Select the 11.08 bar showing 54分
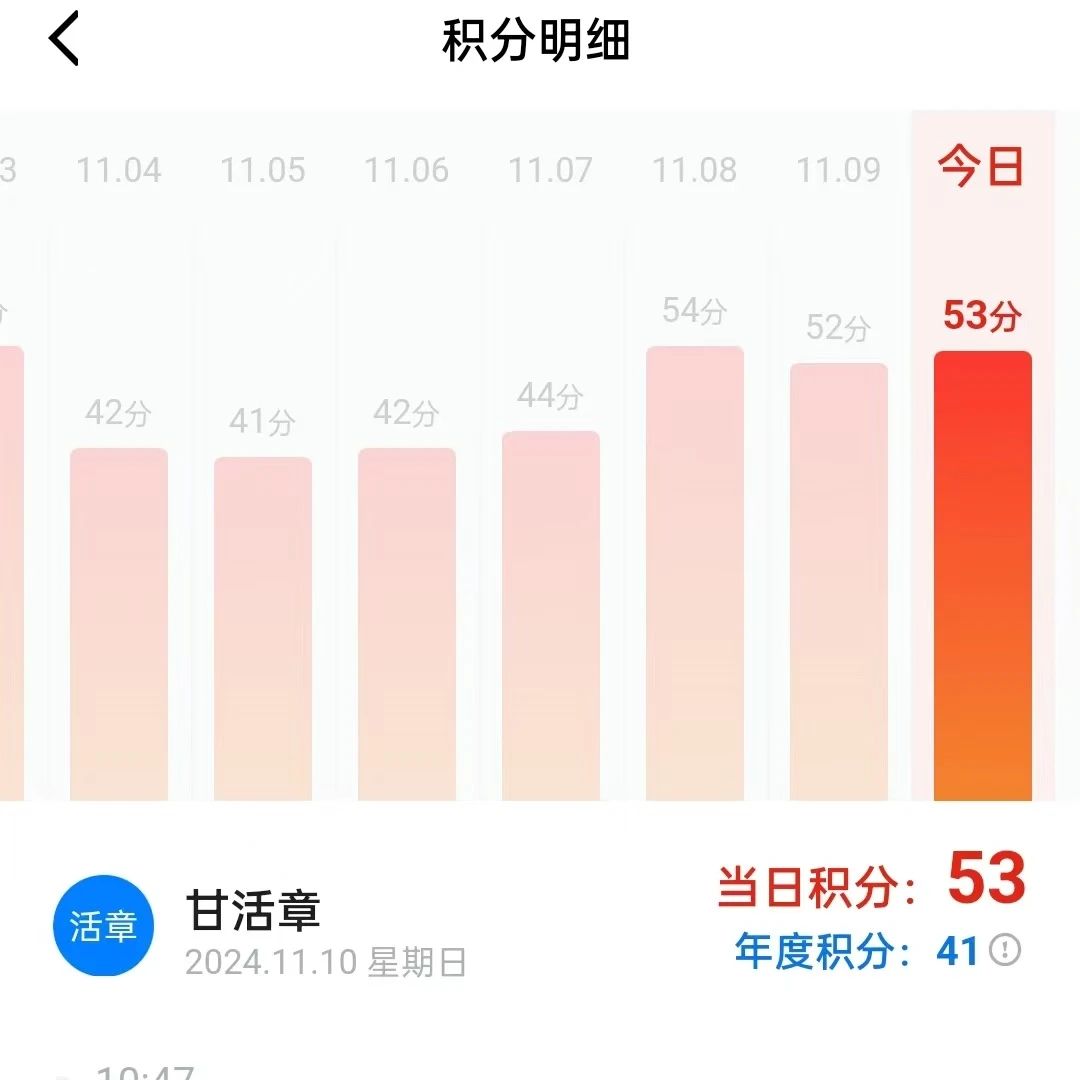Screen dimensions: 1080x1080 [695, 573]
